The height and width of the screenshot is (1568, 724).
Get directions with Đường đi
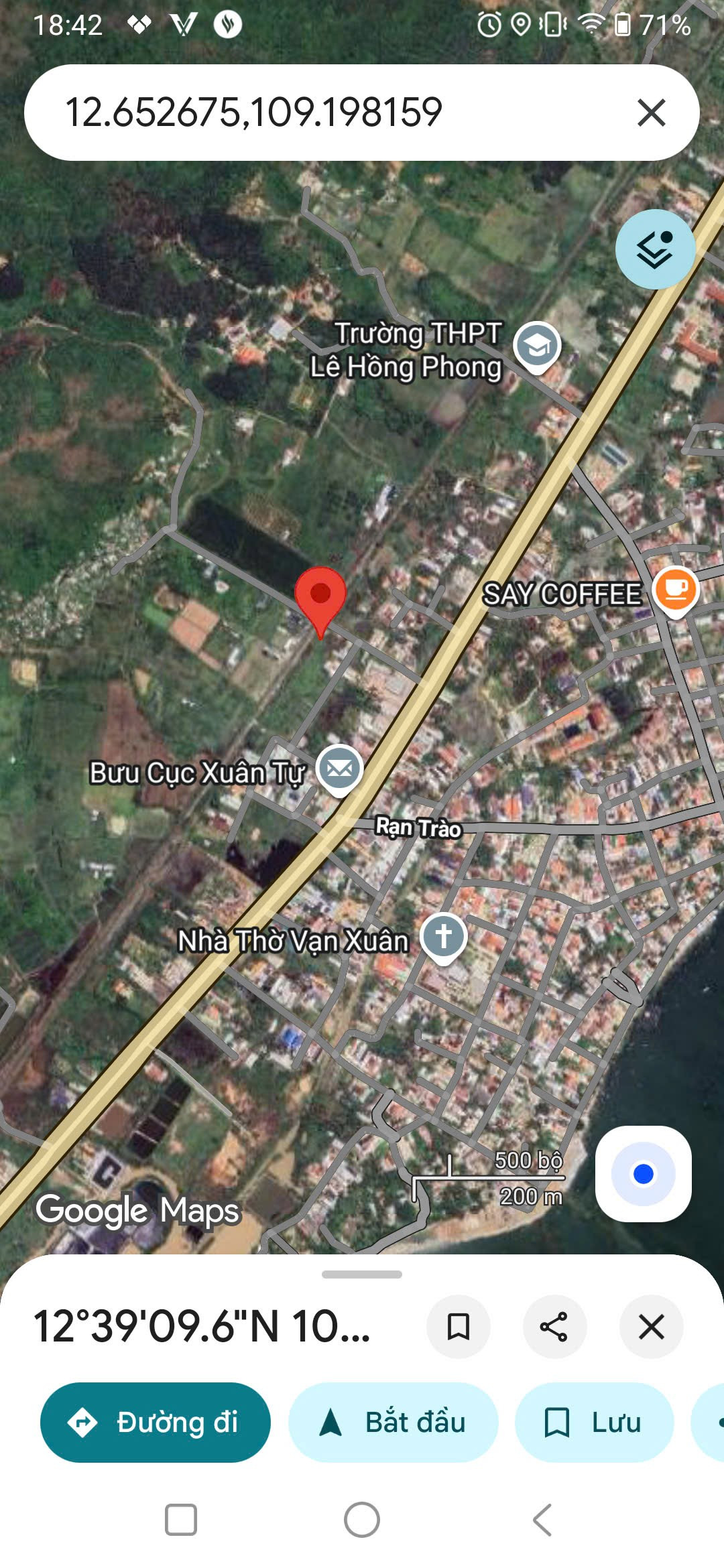click(156, 1422)
